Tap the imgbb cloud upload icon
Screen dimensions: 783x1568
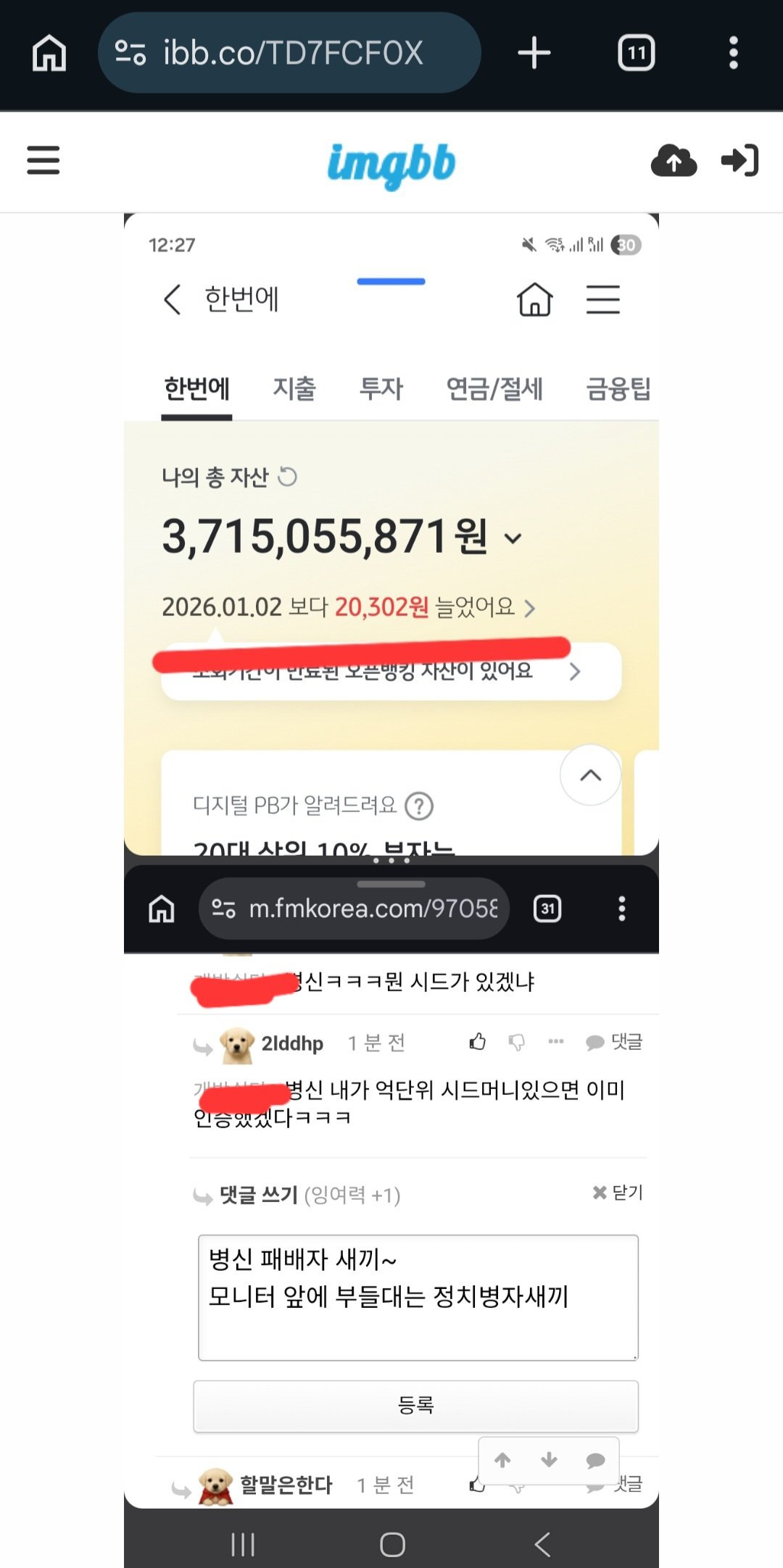point(674,160)
